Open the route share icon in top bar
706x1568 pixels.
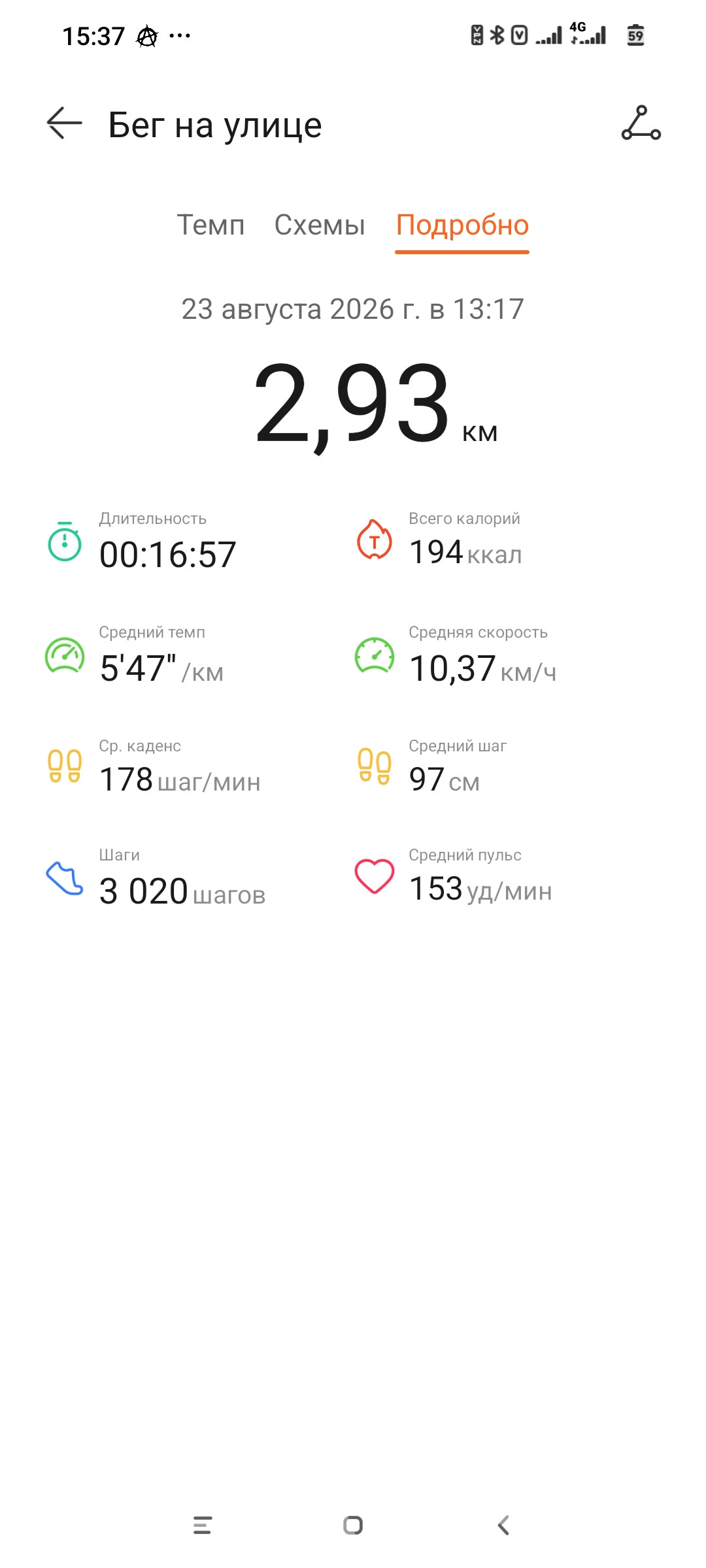pos(641,123)
